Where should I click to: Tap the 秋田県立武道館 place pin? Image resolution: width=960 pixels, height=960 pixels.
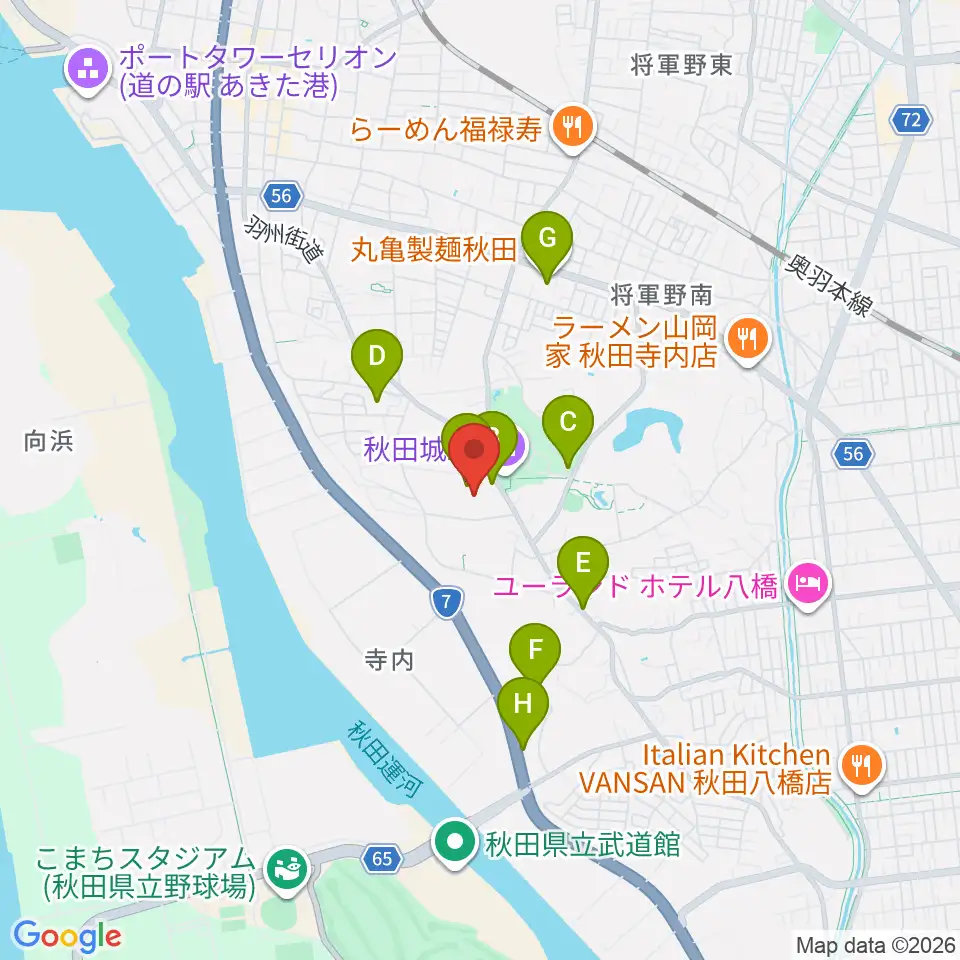[x=455, y=843]
